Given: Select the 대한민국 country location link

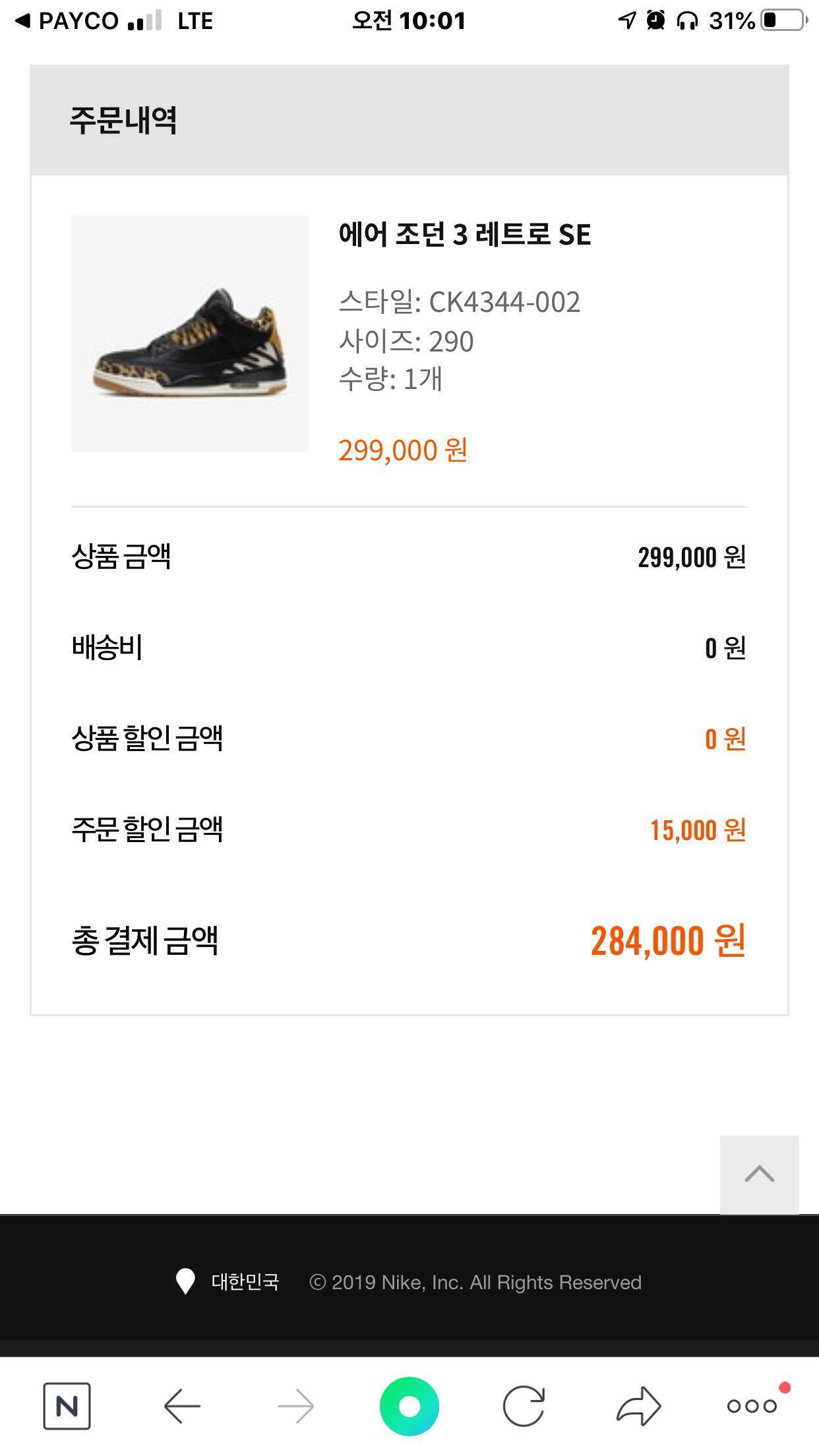Looking at the screenshot, I should [228, 1282].
